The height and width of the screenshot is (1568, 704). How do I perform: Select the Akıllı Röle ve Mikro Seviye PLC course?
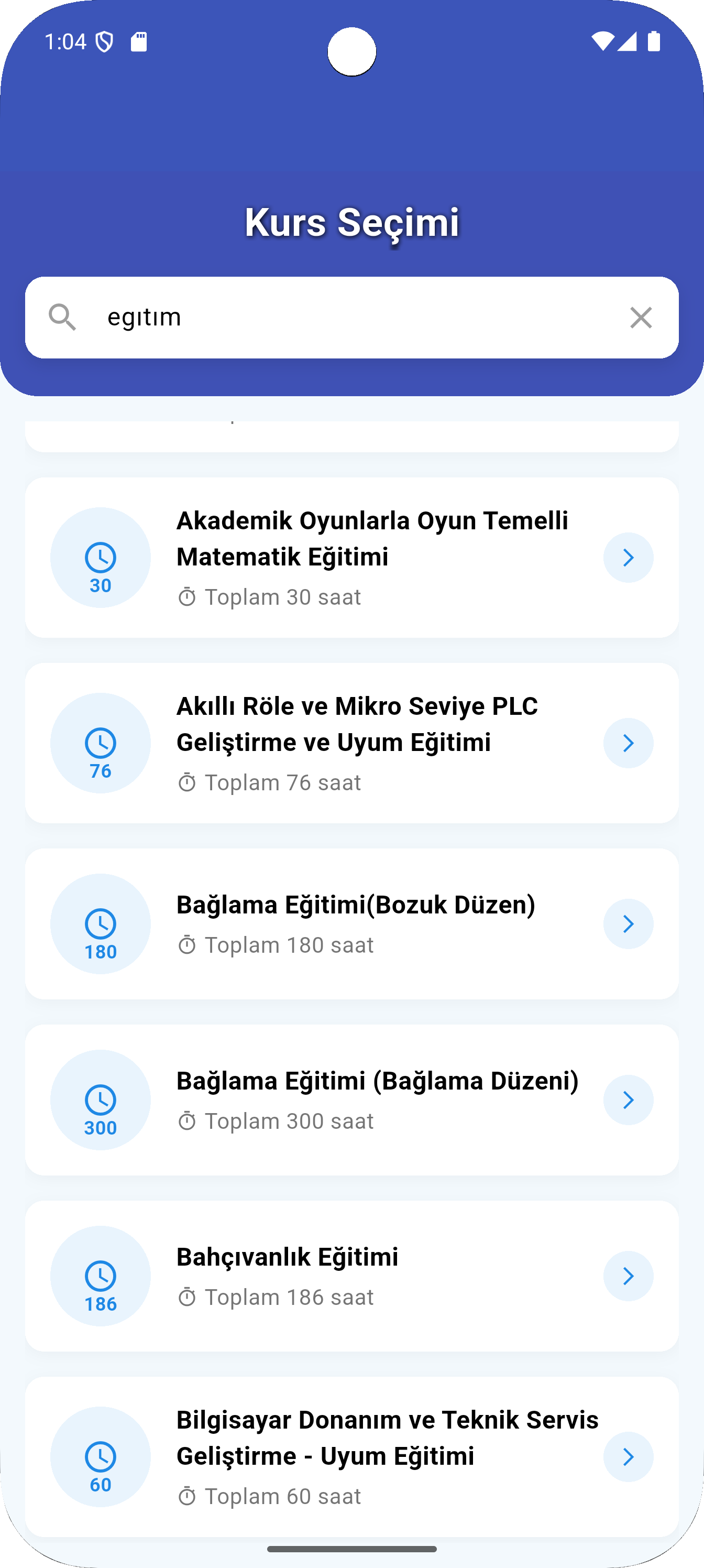coord(351,743)
